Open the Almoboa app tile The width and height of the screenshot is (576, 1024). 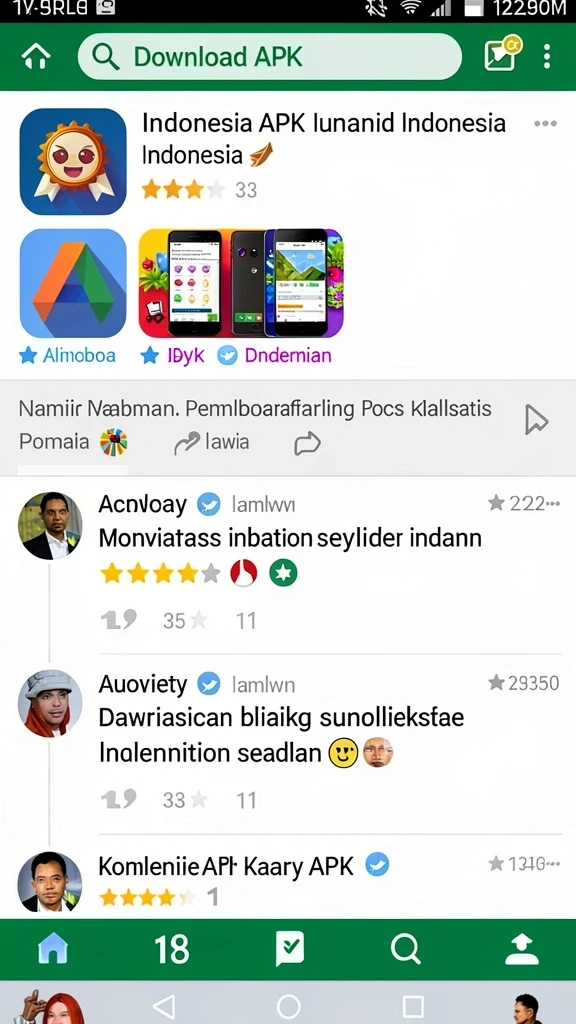tap(72, 283)
